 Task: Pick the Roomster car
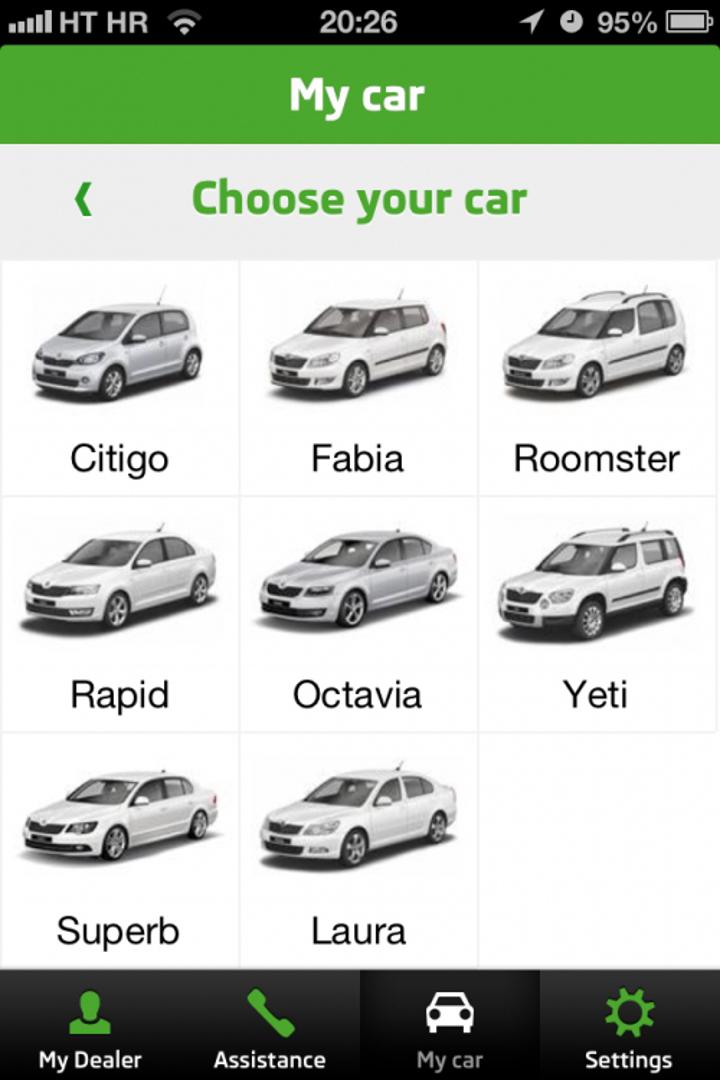(x=597, y=379)
